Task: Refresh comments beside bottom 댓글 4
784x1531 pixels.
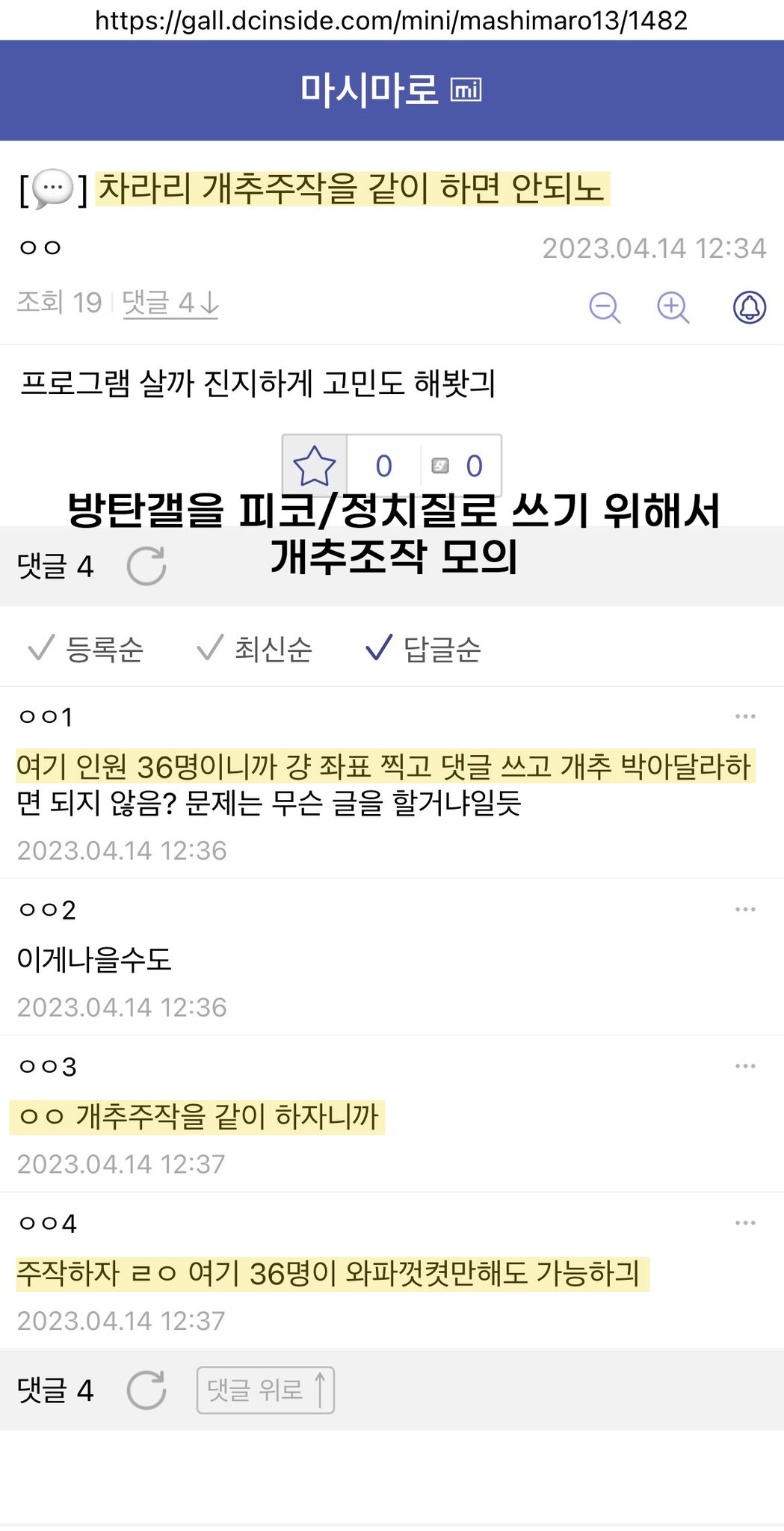Action: coord(146,1390)
